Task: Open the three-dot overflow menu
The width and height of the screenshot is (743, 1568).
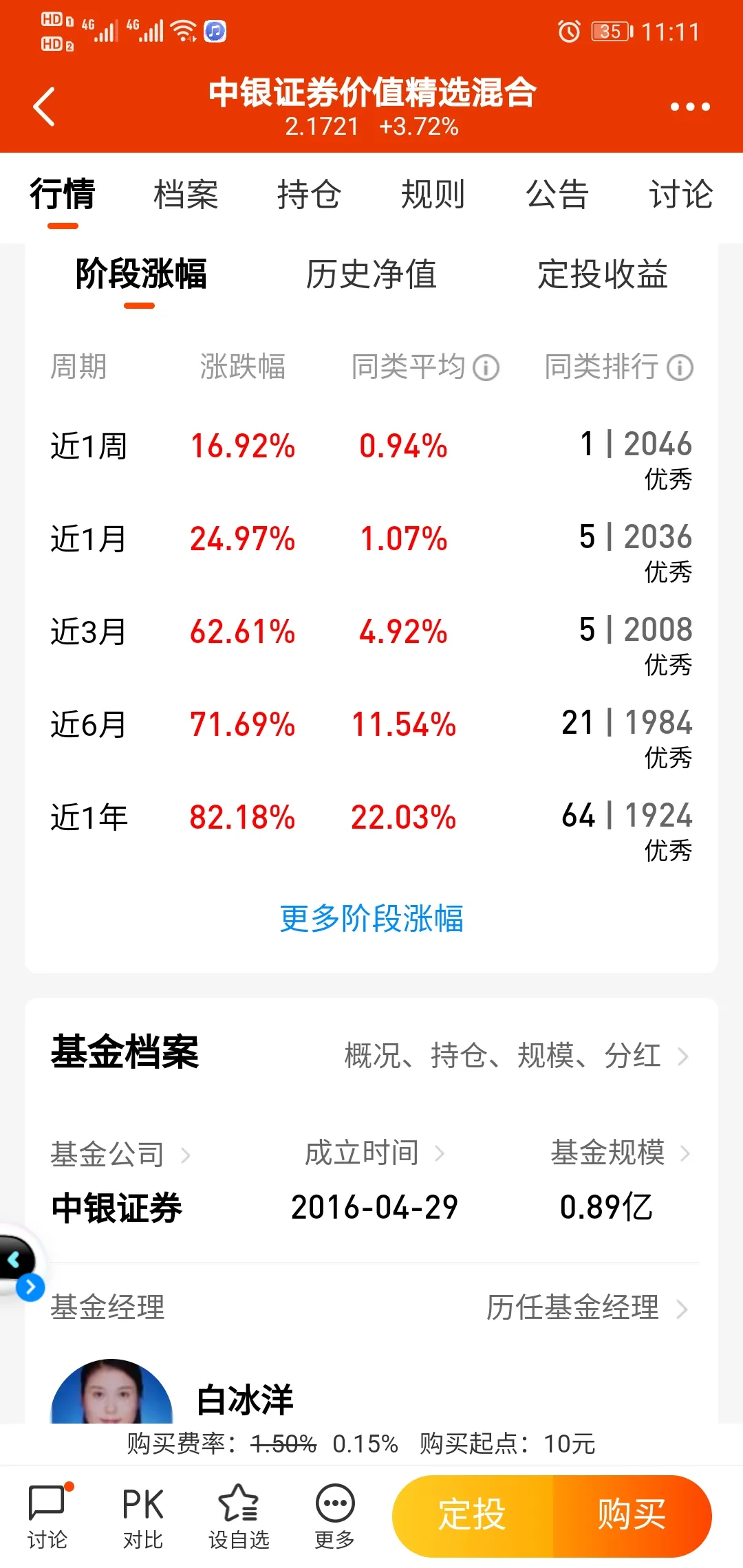Action: [689, 107]
